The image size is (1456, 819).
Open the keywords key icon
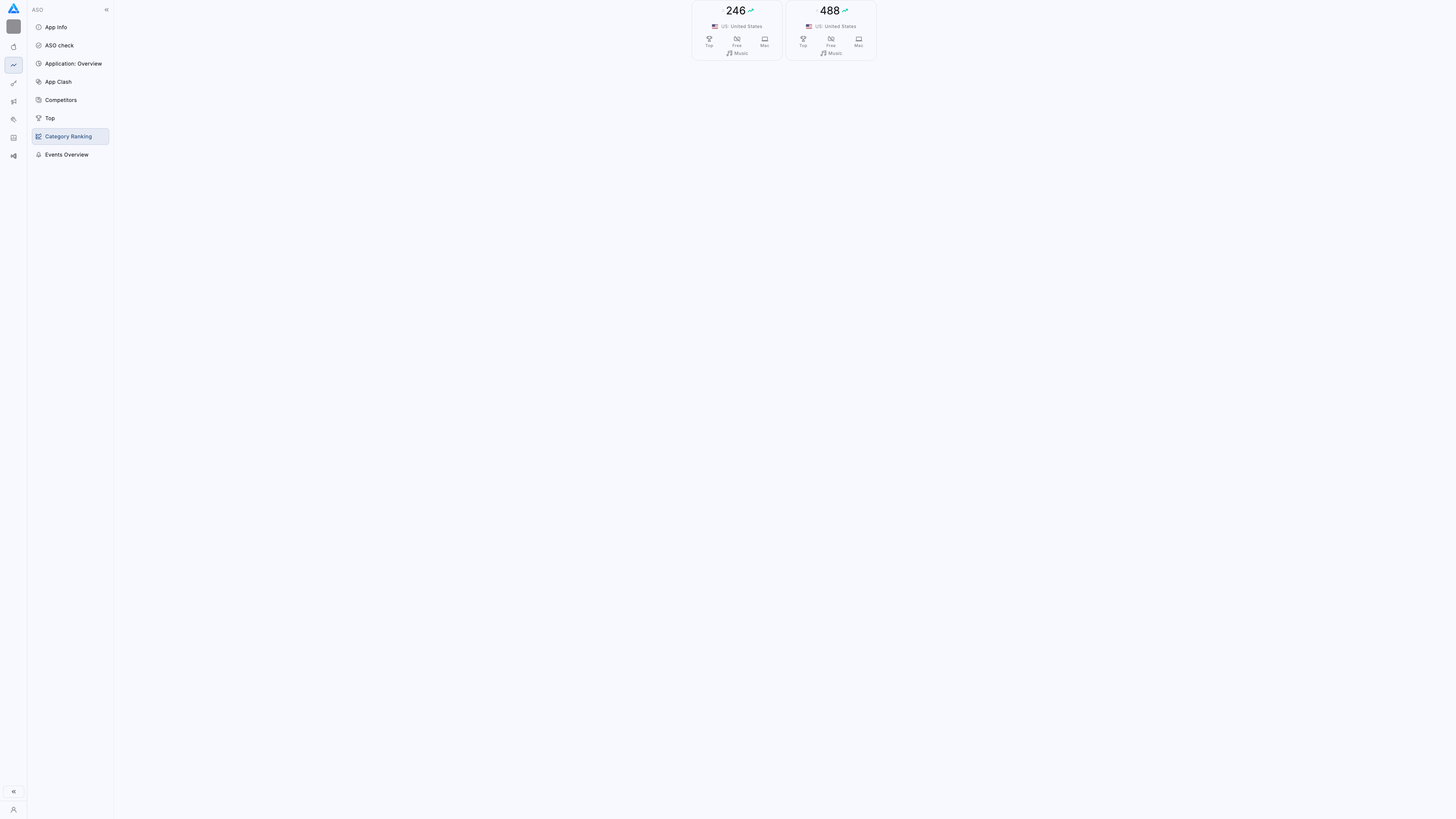click(x=14, y=84)
